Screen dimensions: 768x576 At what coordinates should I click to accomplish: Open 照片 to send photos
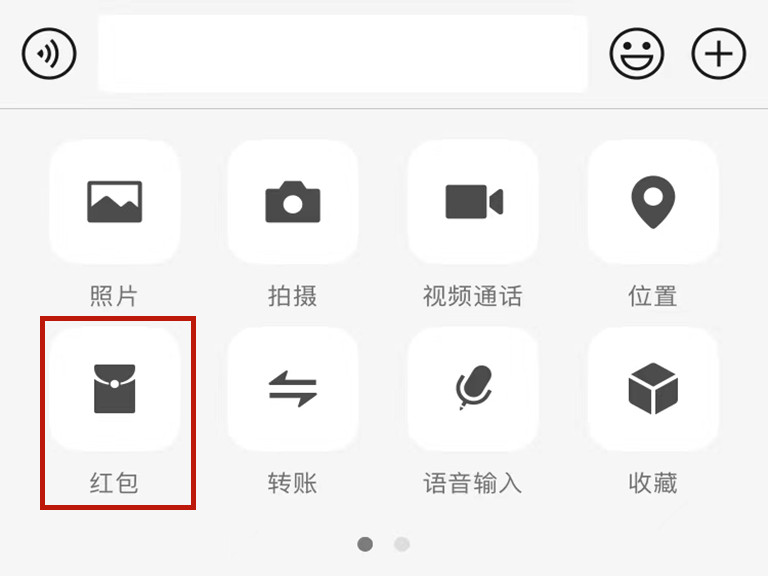[x=115, y=202]
